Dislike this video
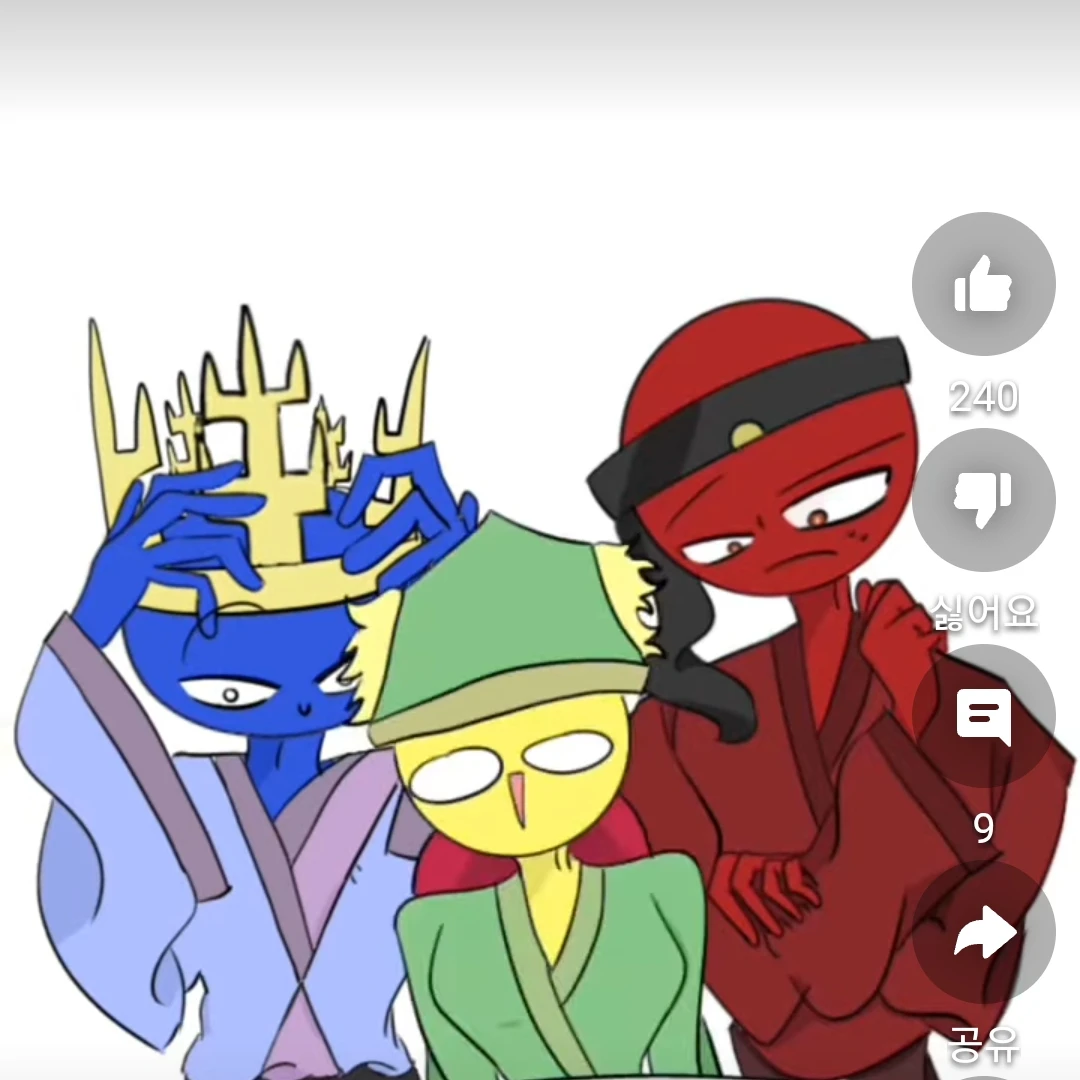Image resolution: width=1080 pixels, height=1080 pixels. click(x=983, y=500)
